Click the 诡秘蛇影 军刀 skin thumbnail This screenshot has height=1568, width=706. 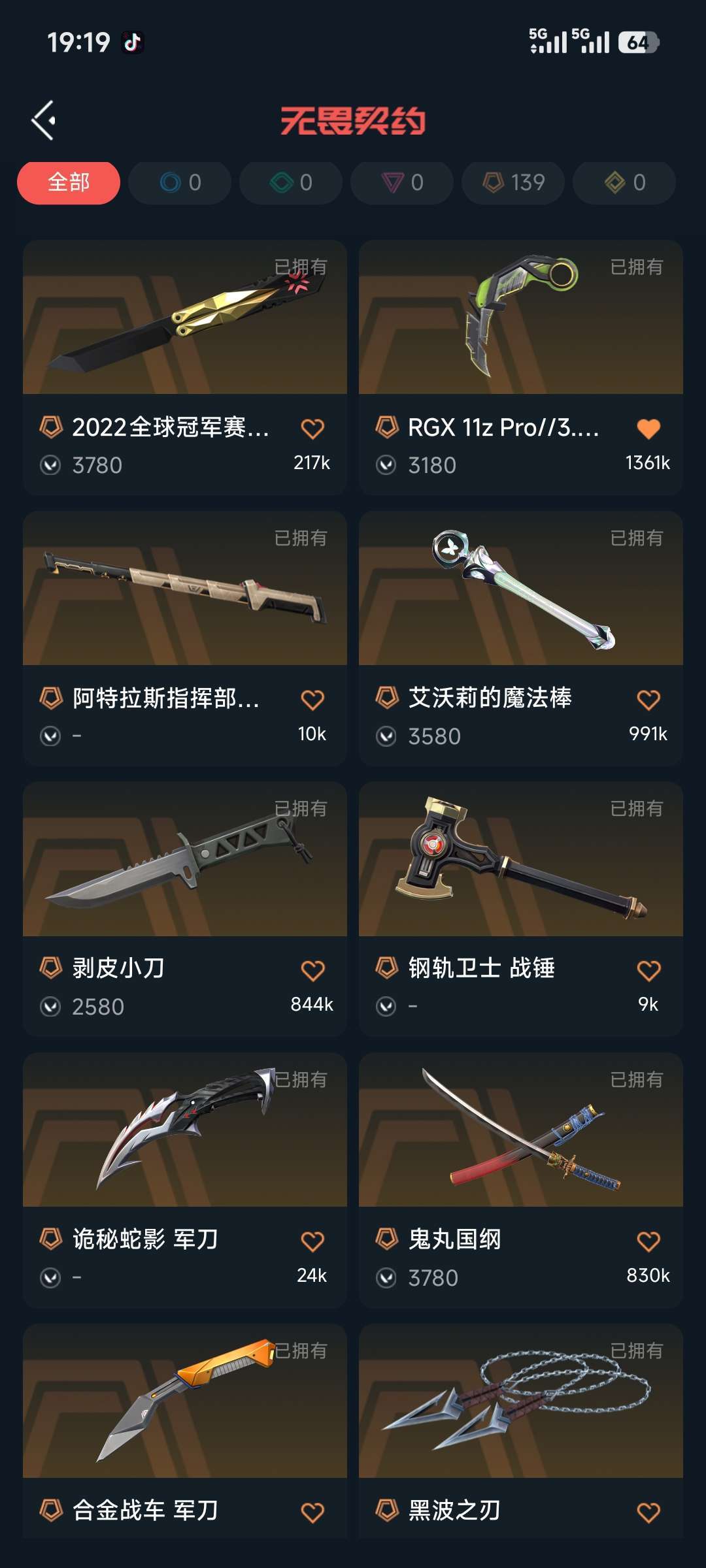click(x=183, y=1138)
